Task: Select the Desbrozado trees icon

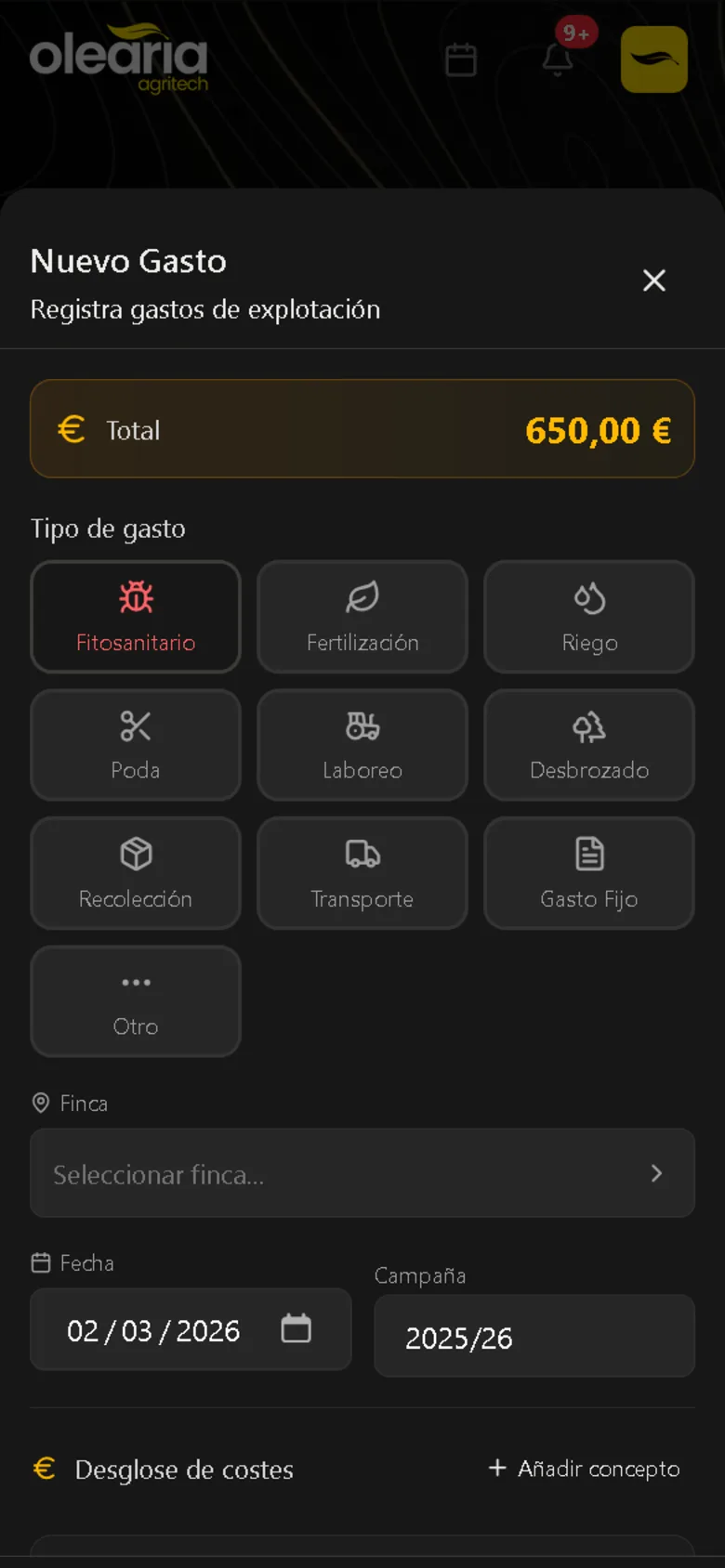Action: click(x=588, y=725)
